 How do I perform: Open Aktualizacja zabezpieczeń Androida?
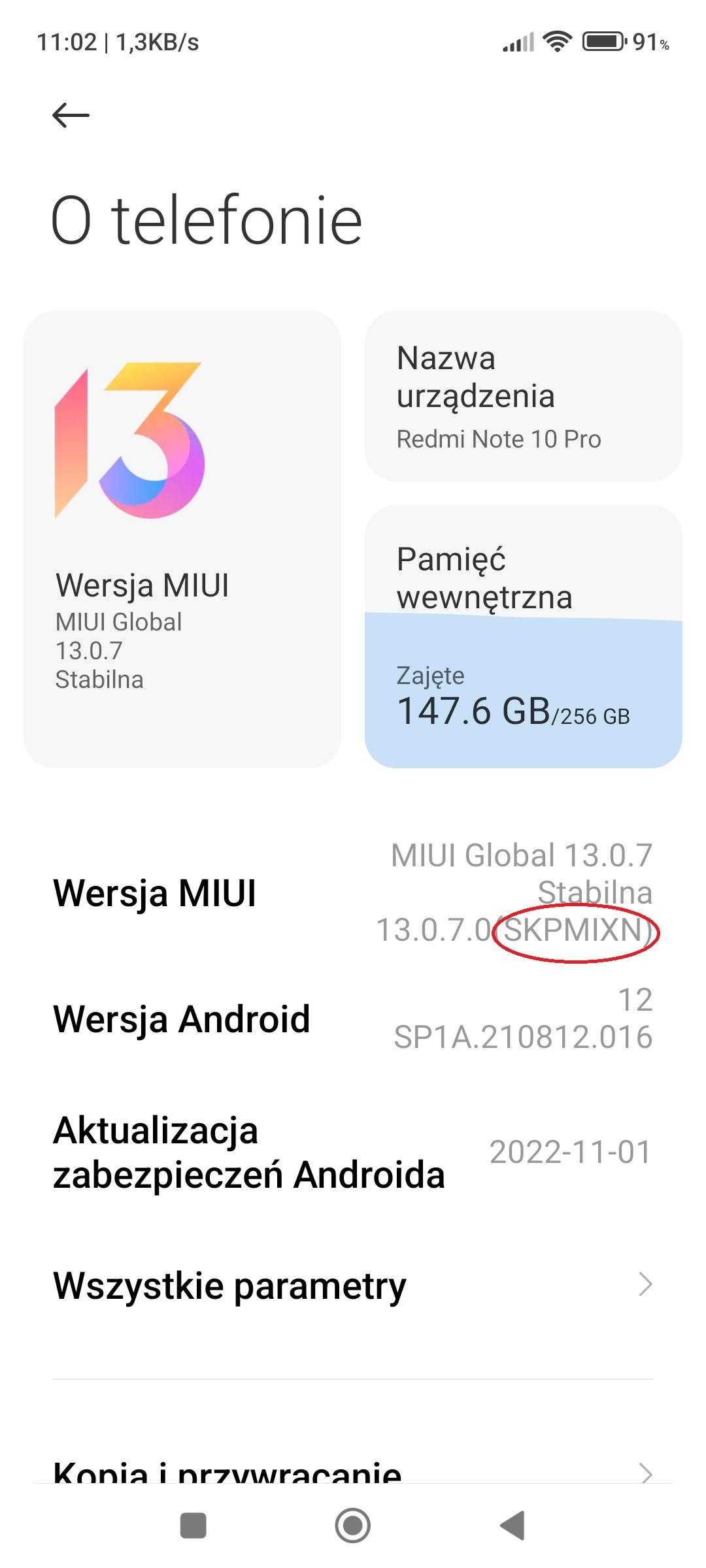point(353,1152)
